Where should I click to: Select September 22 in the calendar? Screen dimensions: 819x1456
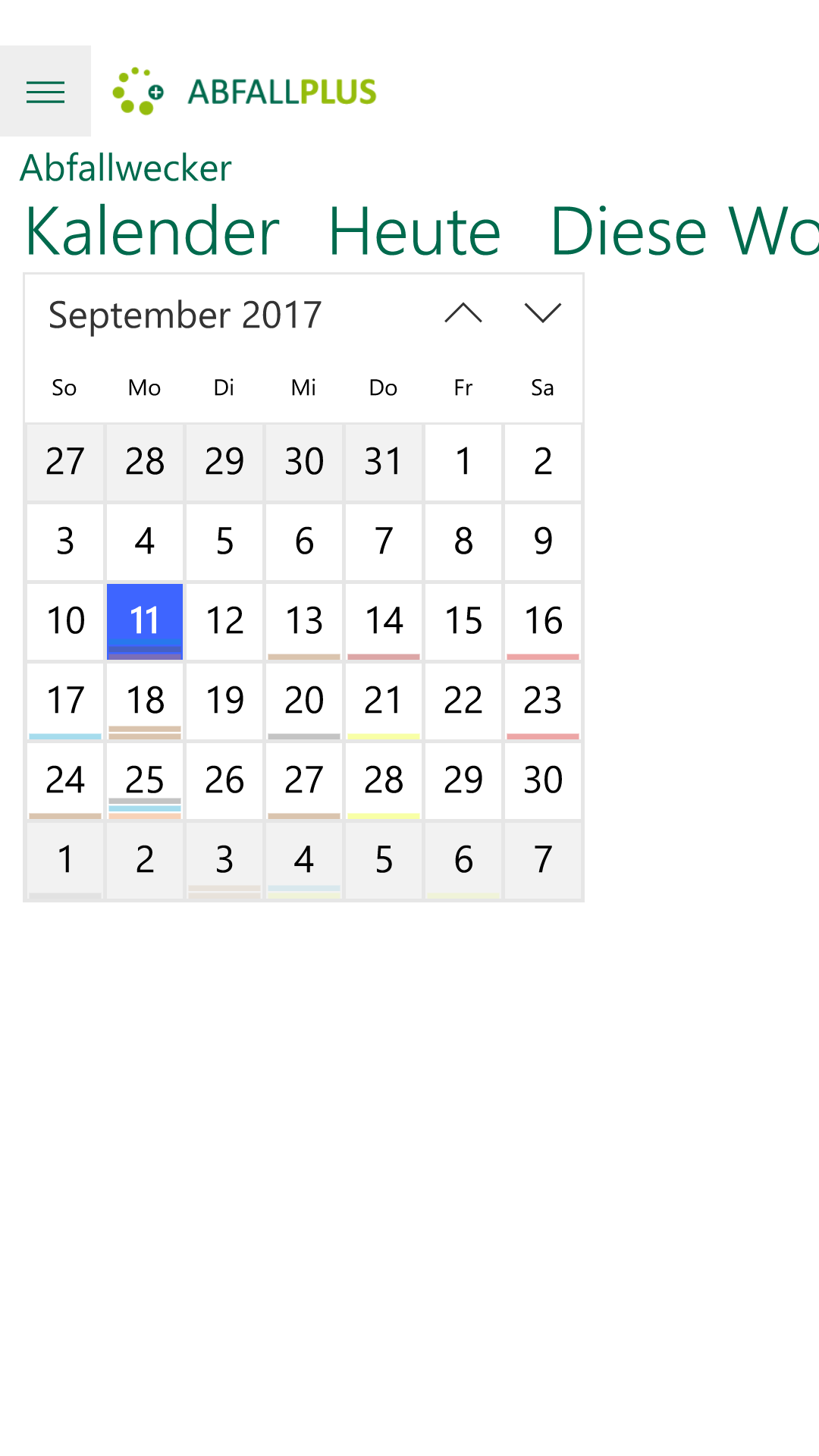[463, 701]
